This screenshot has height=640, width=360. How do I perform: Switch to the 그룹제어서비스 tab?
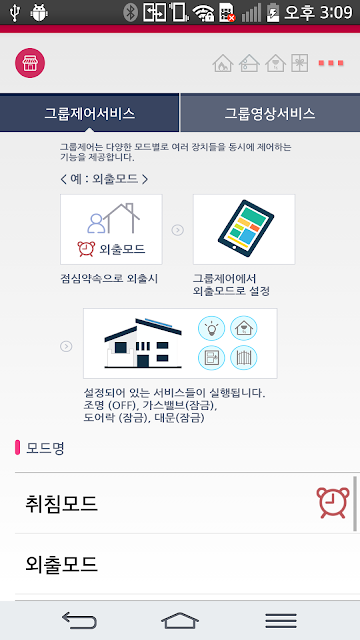pyautogui.click(x=89, y=113)
